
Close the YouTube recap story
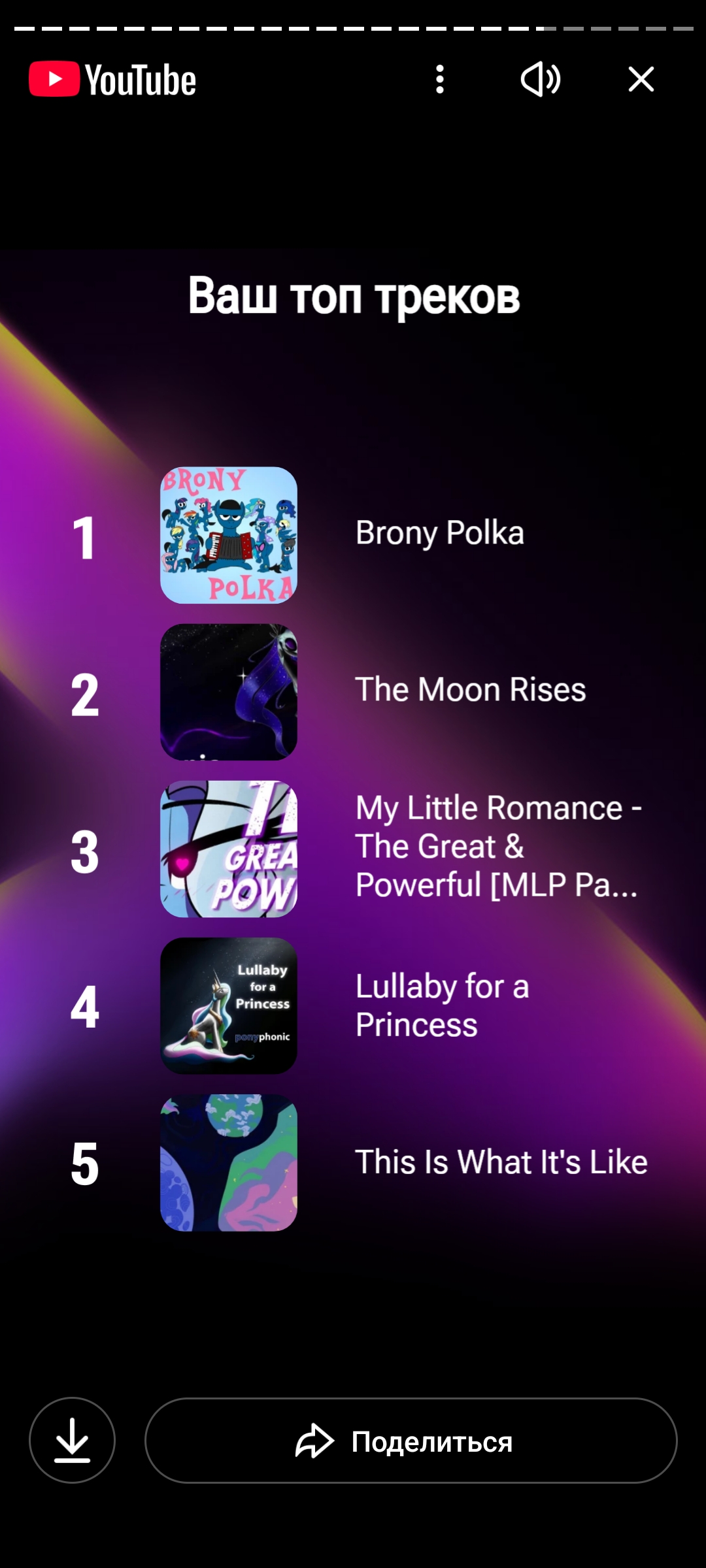click(641, 80)
